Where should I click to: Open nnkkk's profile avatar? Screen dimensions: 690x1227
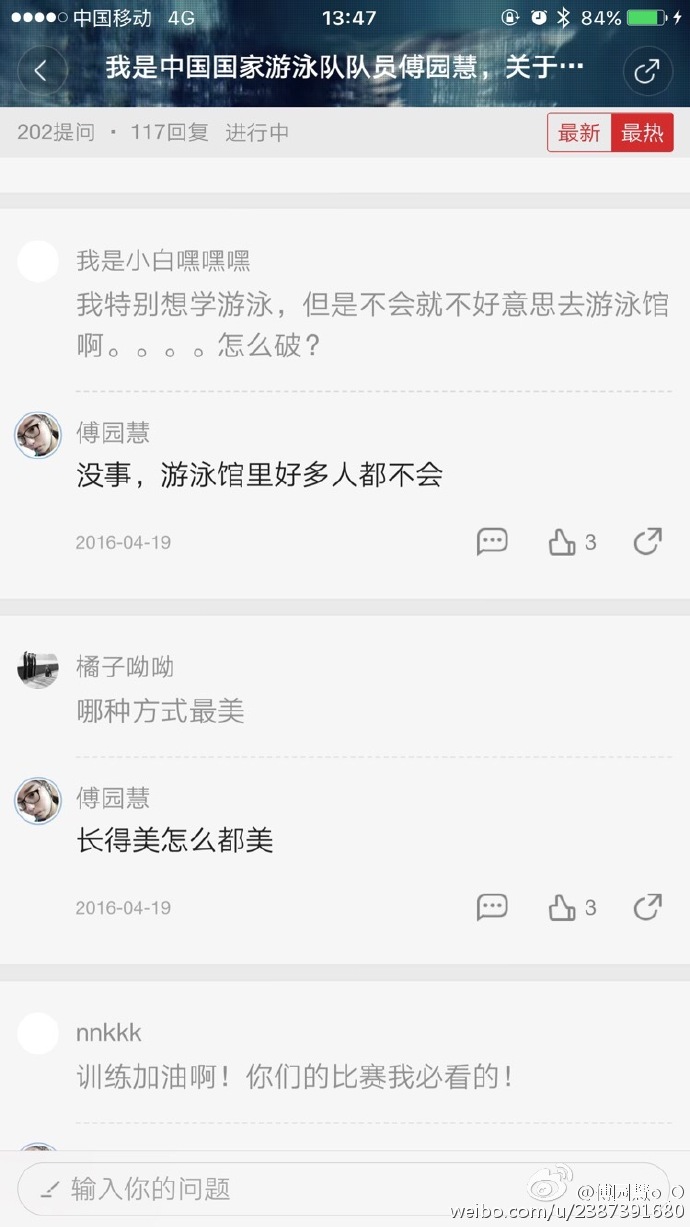[38, 1033]
